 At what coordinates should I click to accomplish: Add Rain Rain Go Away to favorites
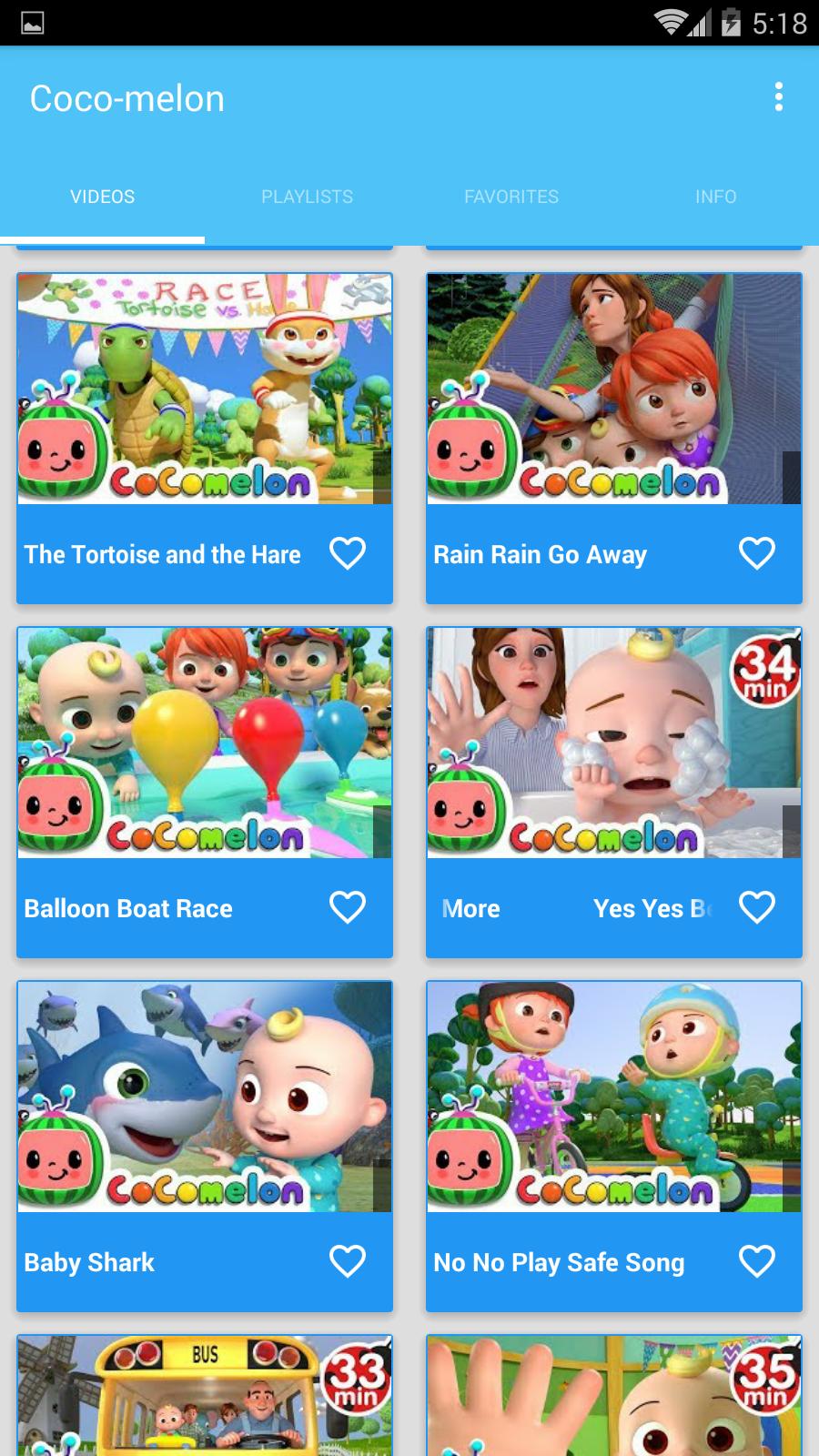[757, 553]
